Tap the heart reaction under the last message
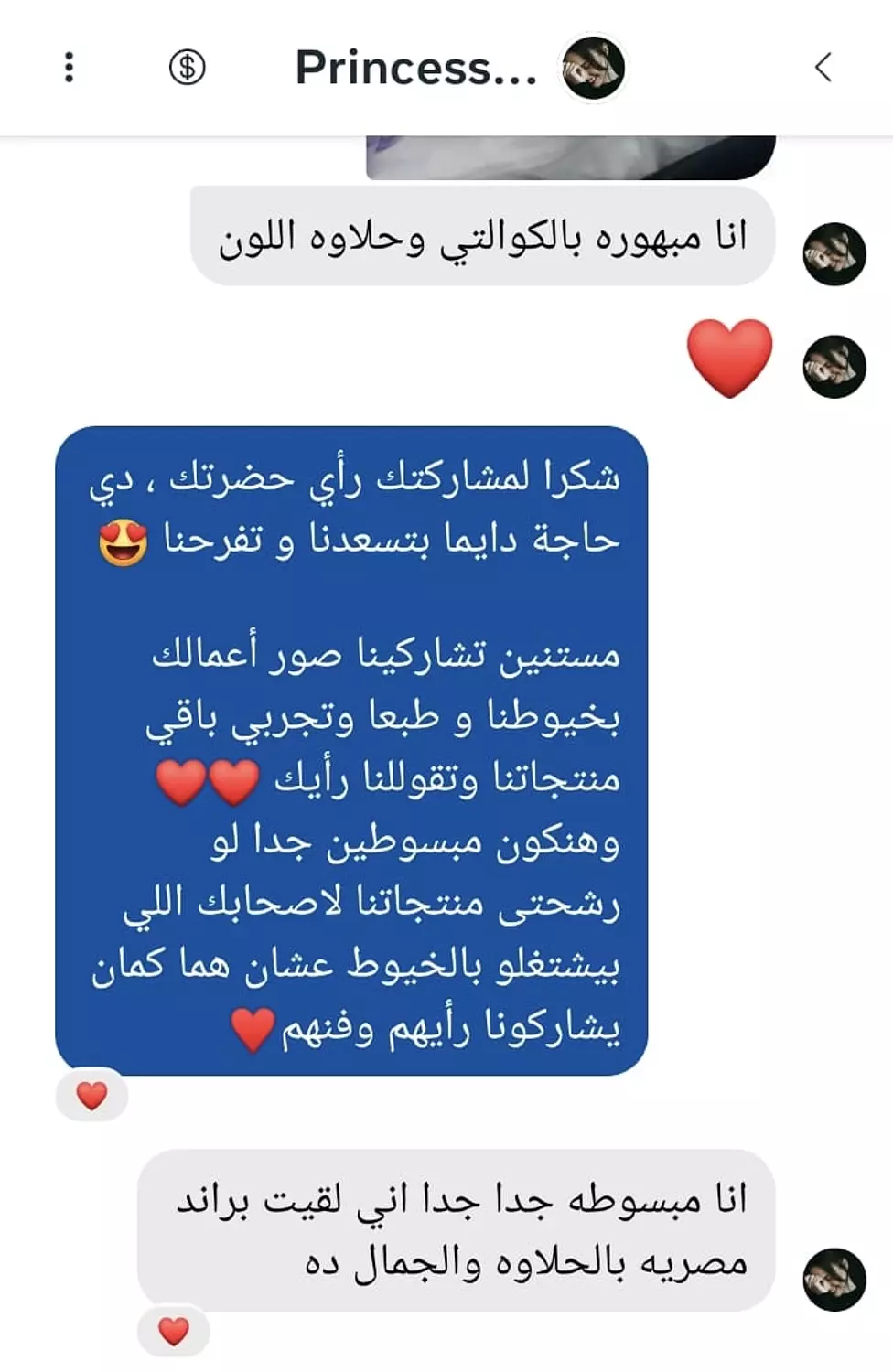Screen dimensions: 893x1372 [174, 1330]
